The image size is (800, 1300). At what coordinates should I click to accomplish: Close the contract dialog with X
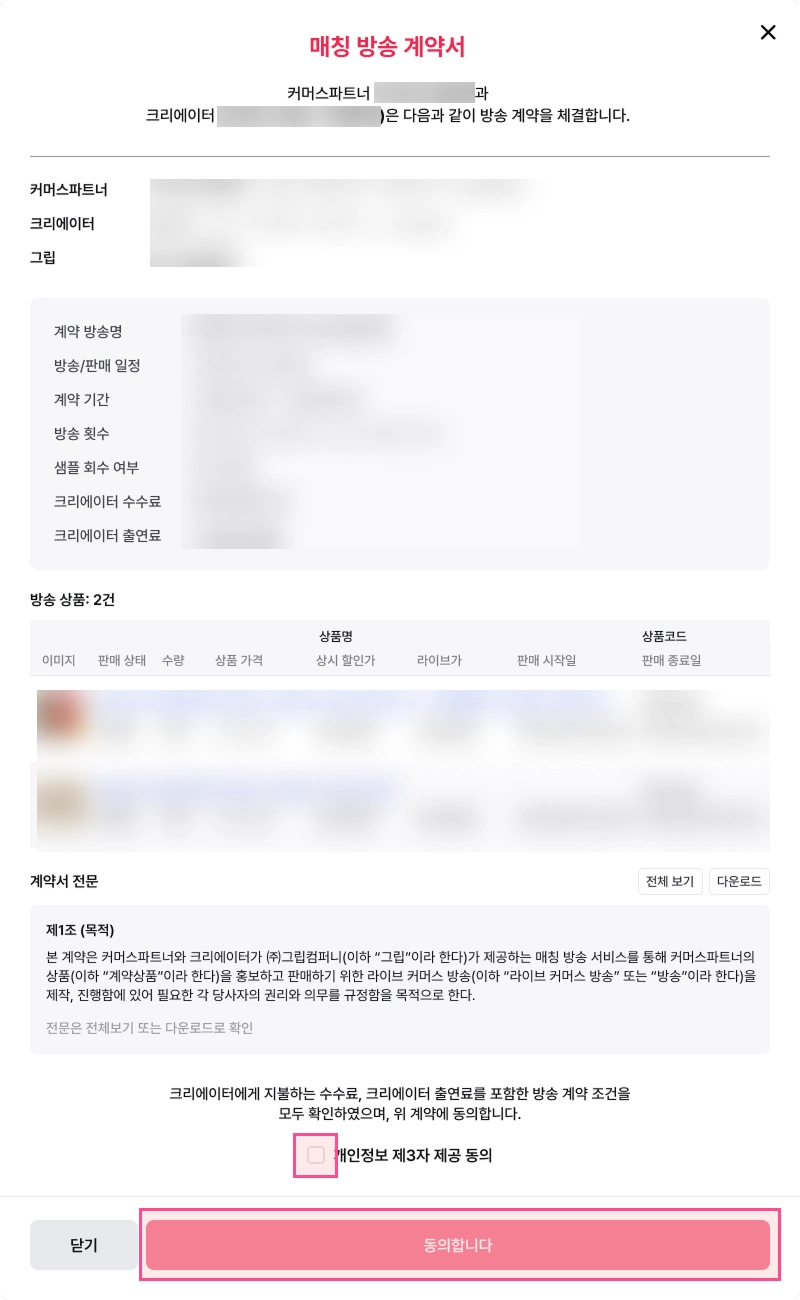pos(768,33)
